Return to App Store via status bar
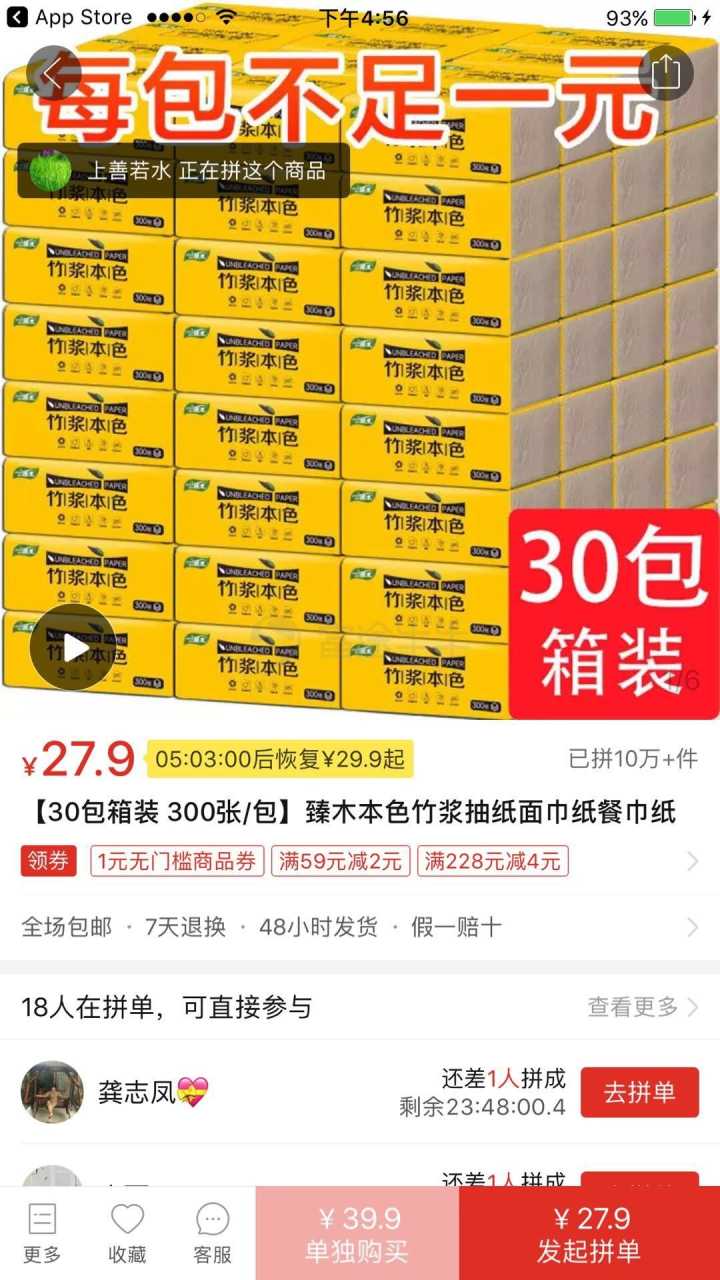Screen dimensions: 720x1280 [70, 17]
